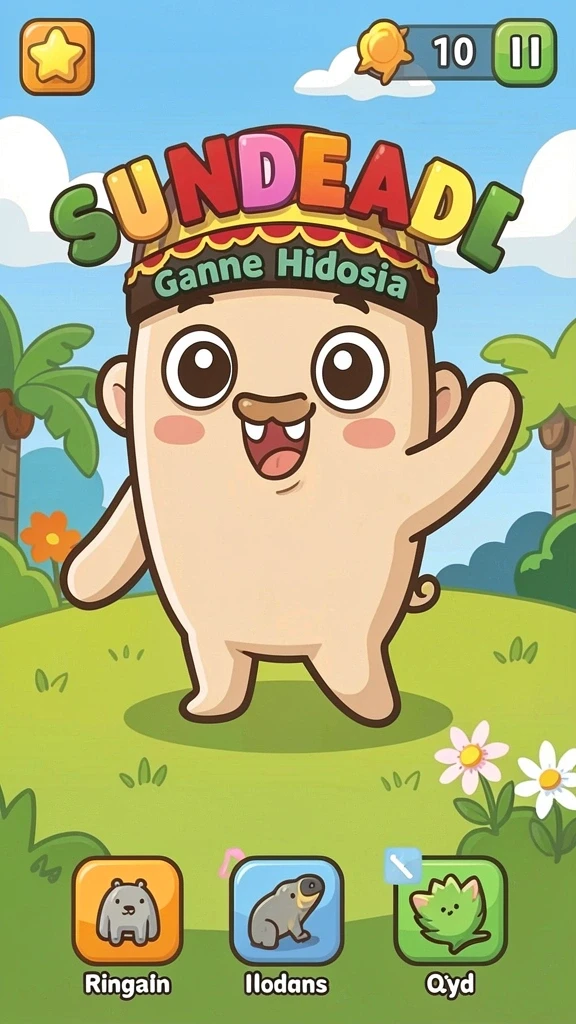Choose the Qyd green plant button

[451, 910]
